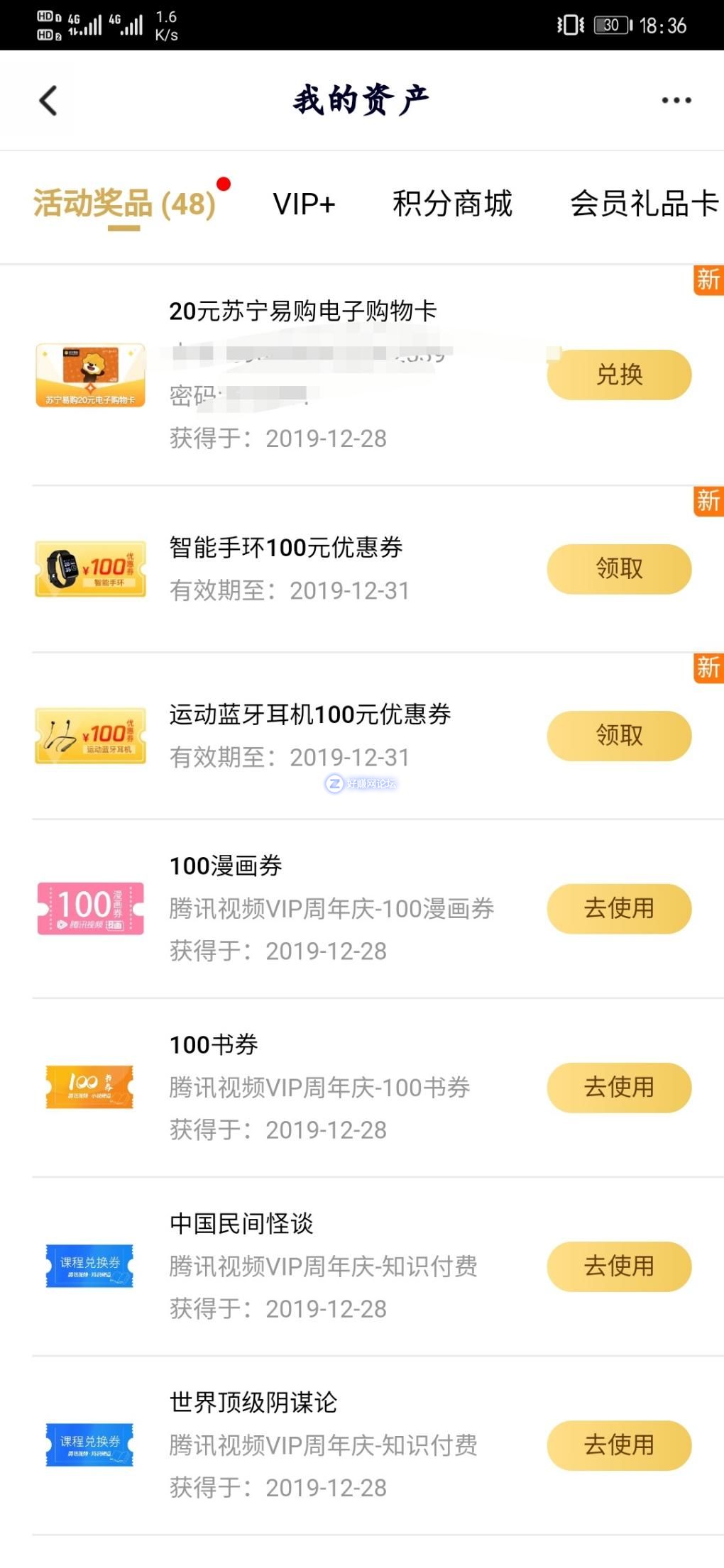This screenshot has height=1568, width=724.
Task: Claim the 智能手环100元优惠券 with 领取
Action: (619, 569)
